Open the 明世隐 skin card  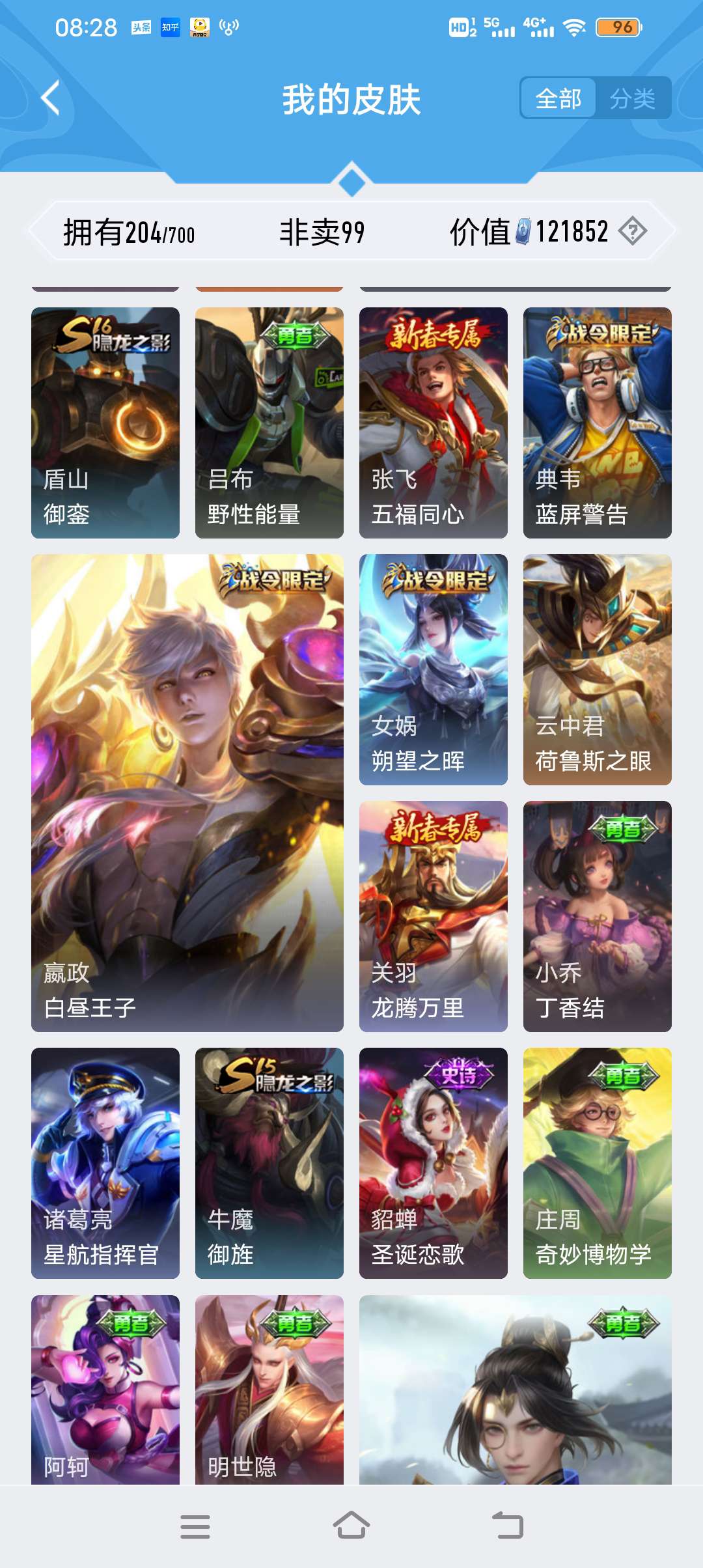click(x=269, y=1389)
